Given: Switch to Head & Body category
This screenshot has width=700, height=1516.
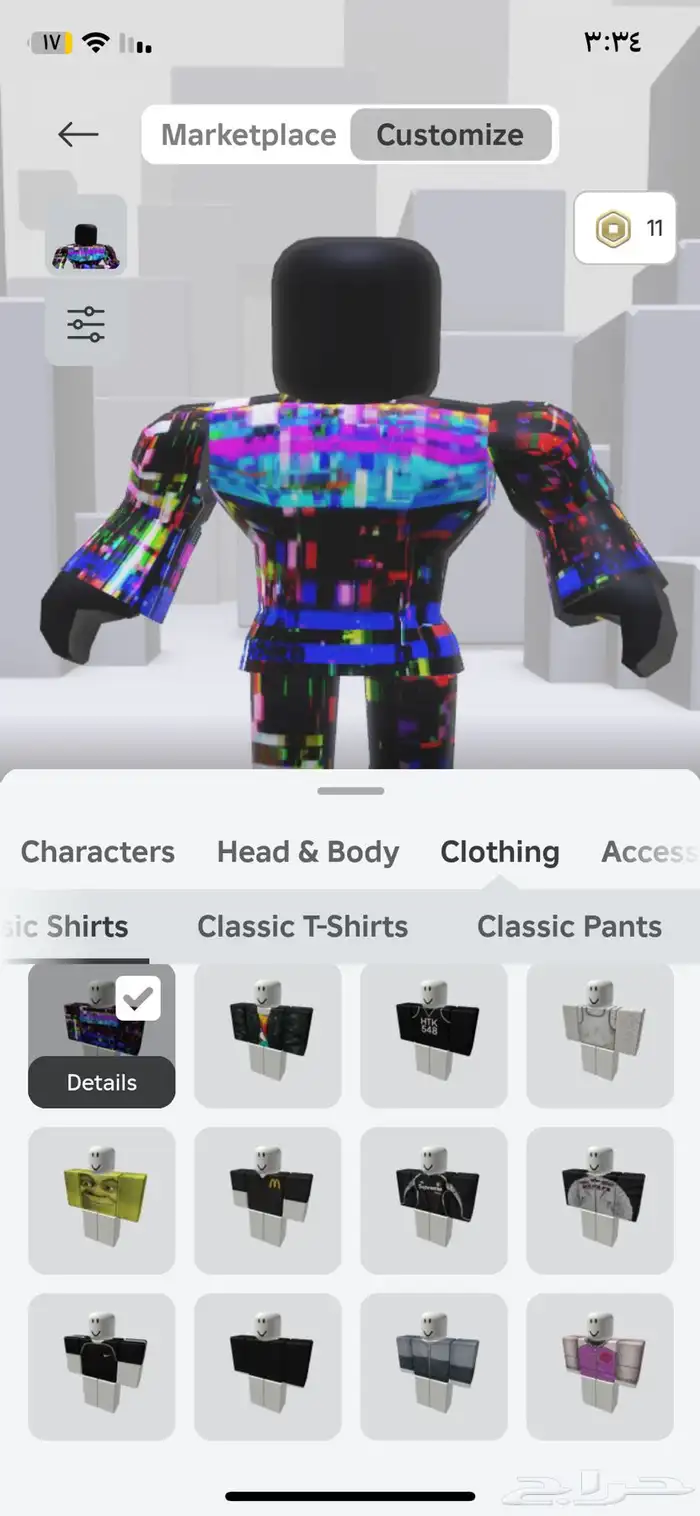Looking at the screenshot, I should (x=308, y=852).
